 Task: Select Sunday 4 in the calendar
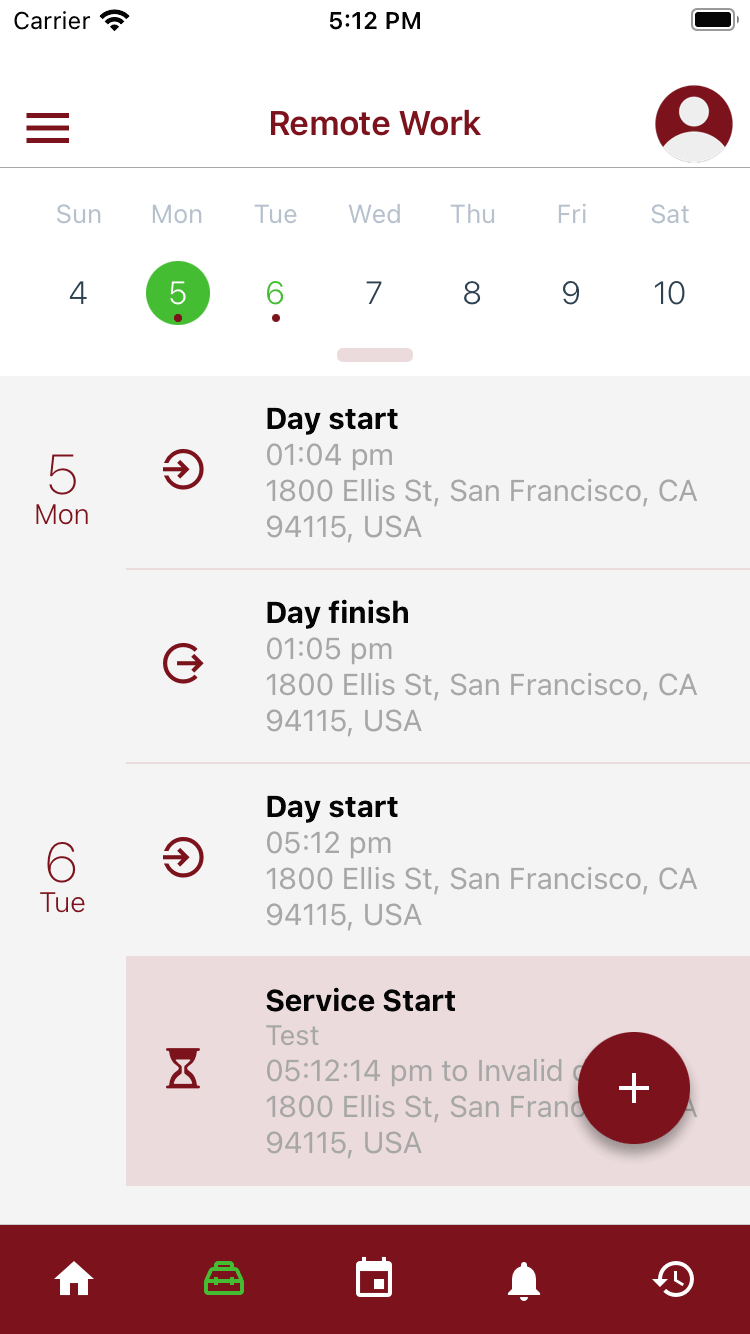[x=78, y=293]
